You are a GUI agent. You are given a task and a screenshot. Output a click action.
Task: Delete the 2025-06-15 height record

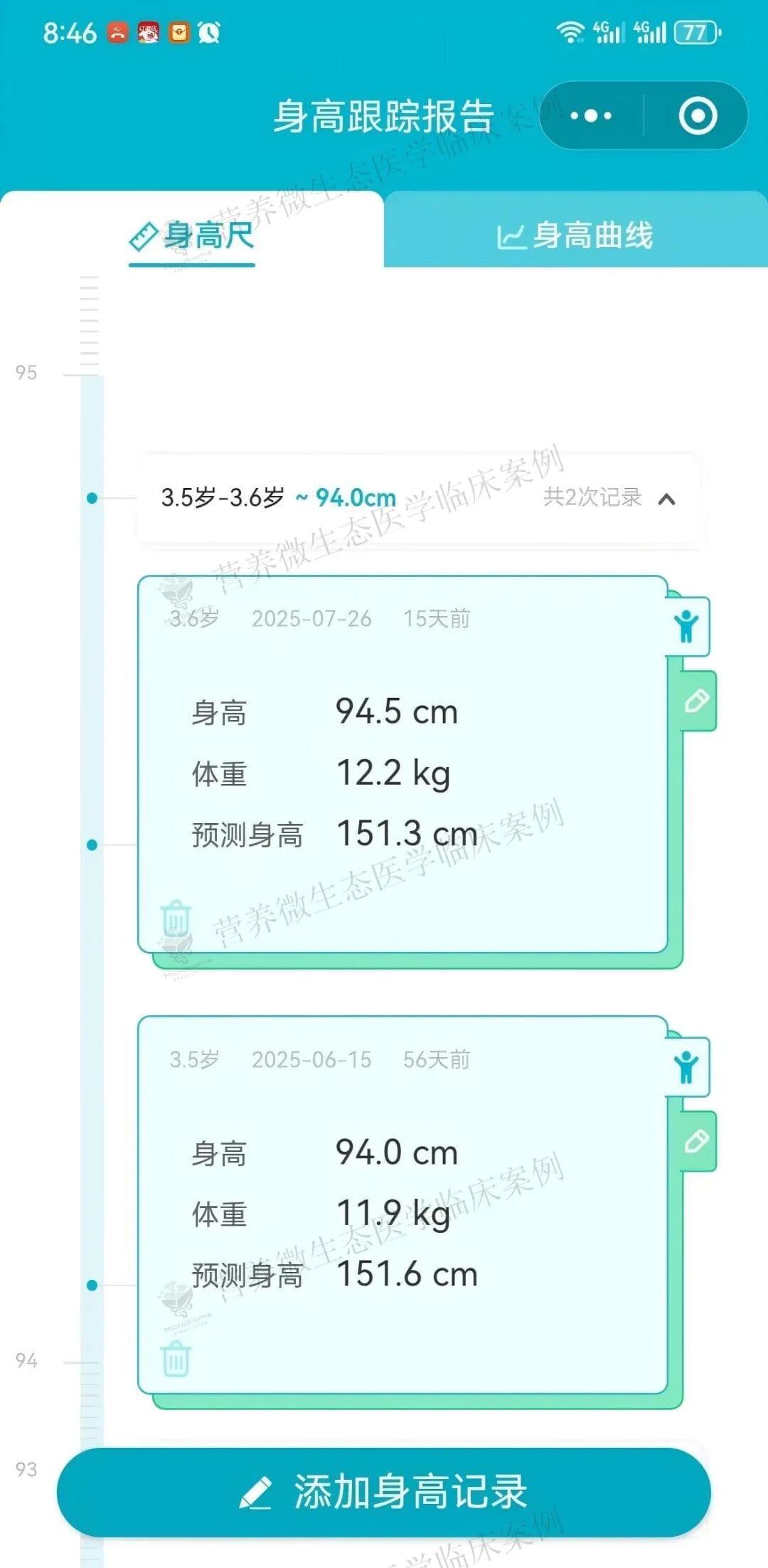point(176,1359)
